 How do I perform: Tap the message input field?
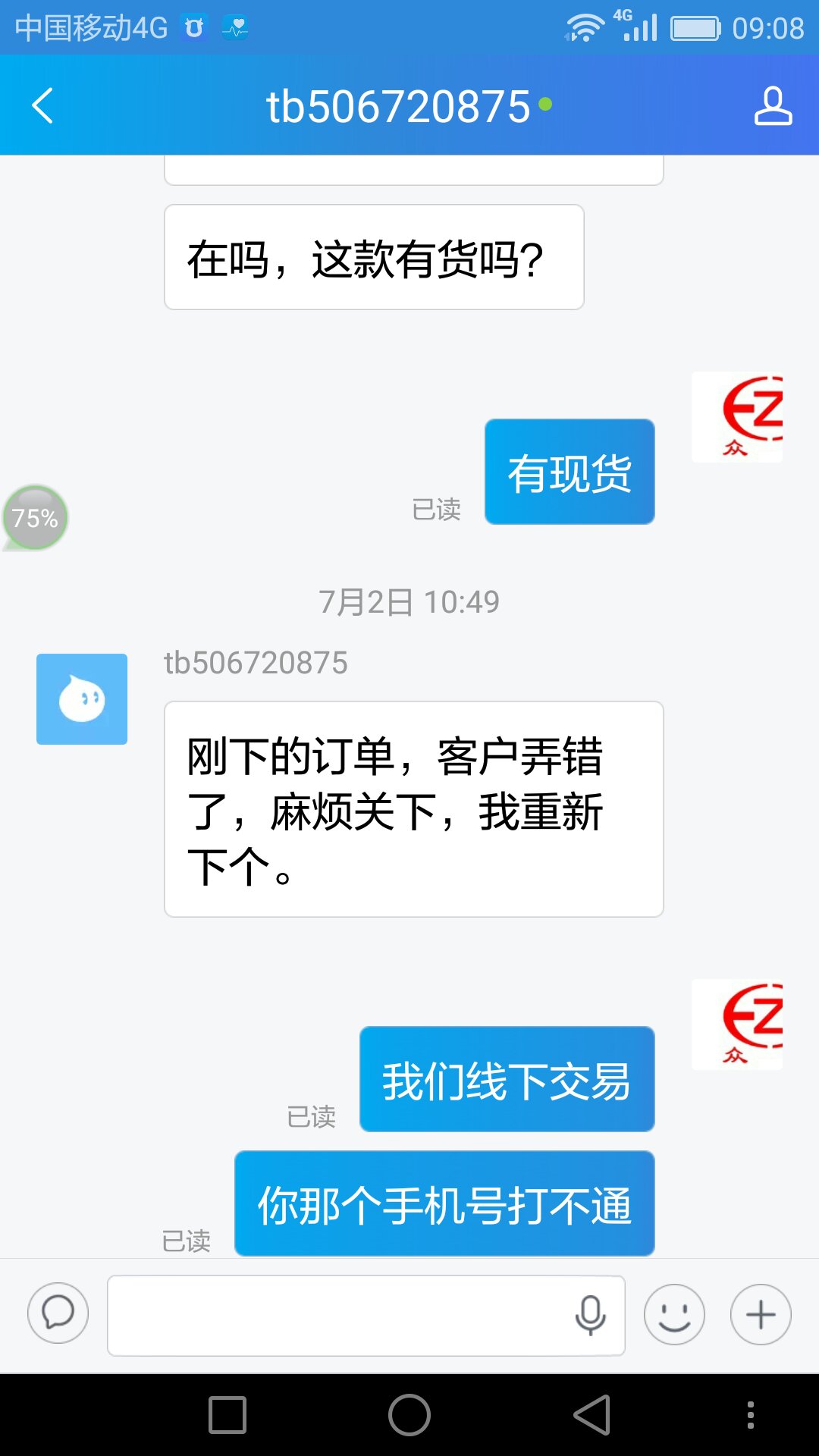[x=337, y=1315]
